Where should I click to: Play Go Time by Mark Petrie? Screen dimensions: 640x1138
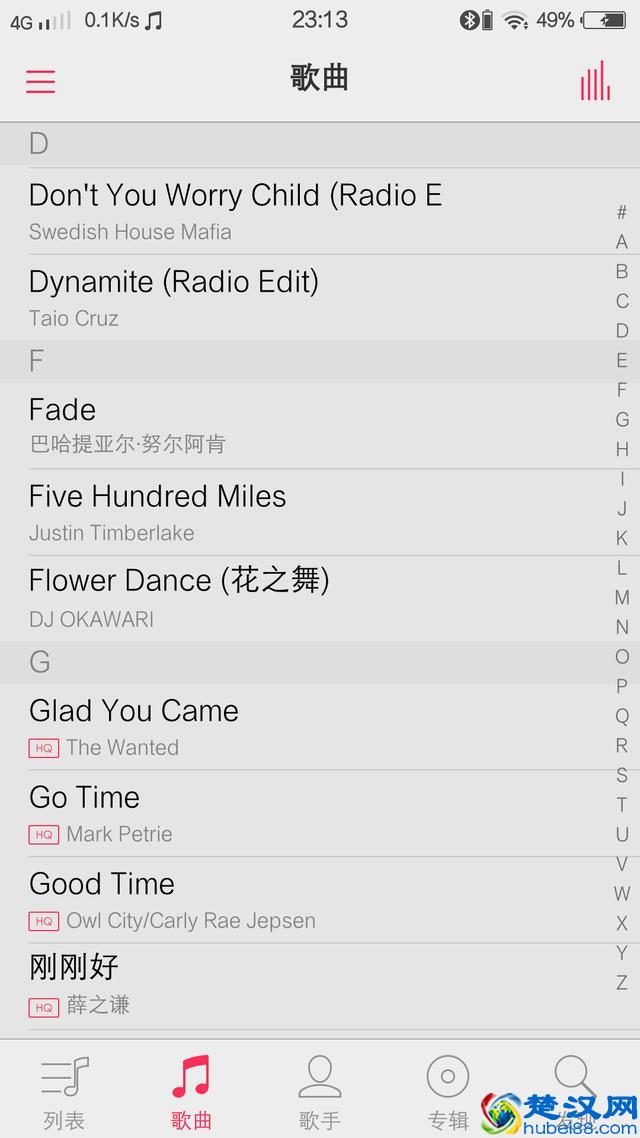(x=300, y=813)
